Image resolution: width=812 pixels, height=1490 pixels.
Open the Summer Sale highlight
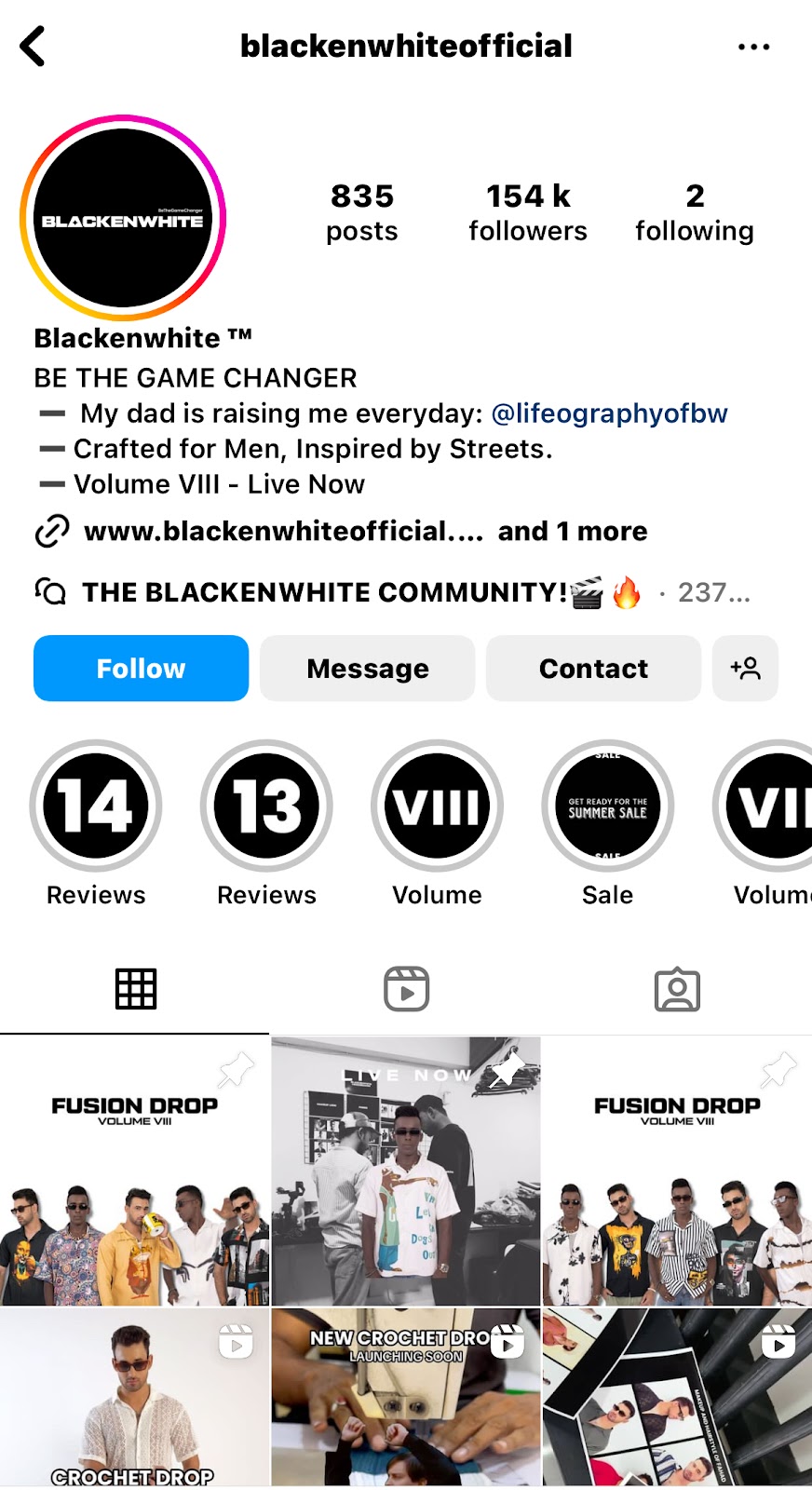(607, 806)
